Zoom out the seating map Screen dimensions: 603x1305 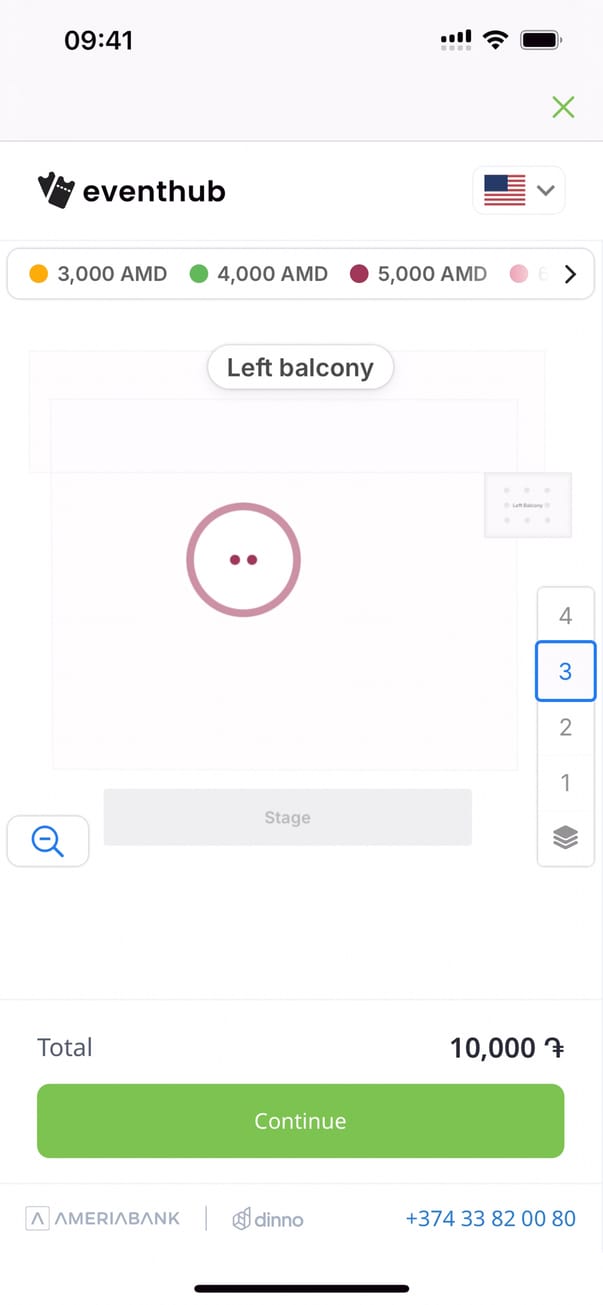tap(48, 841)
